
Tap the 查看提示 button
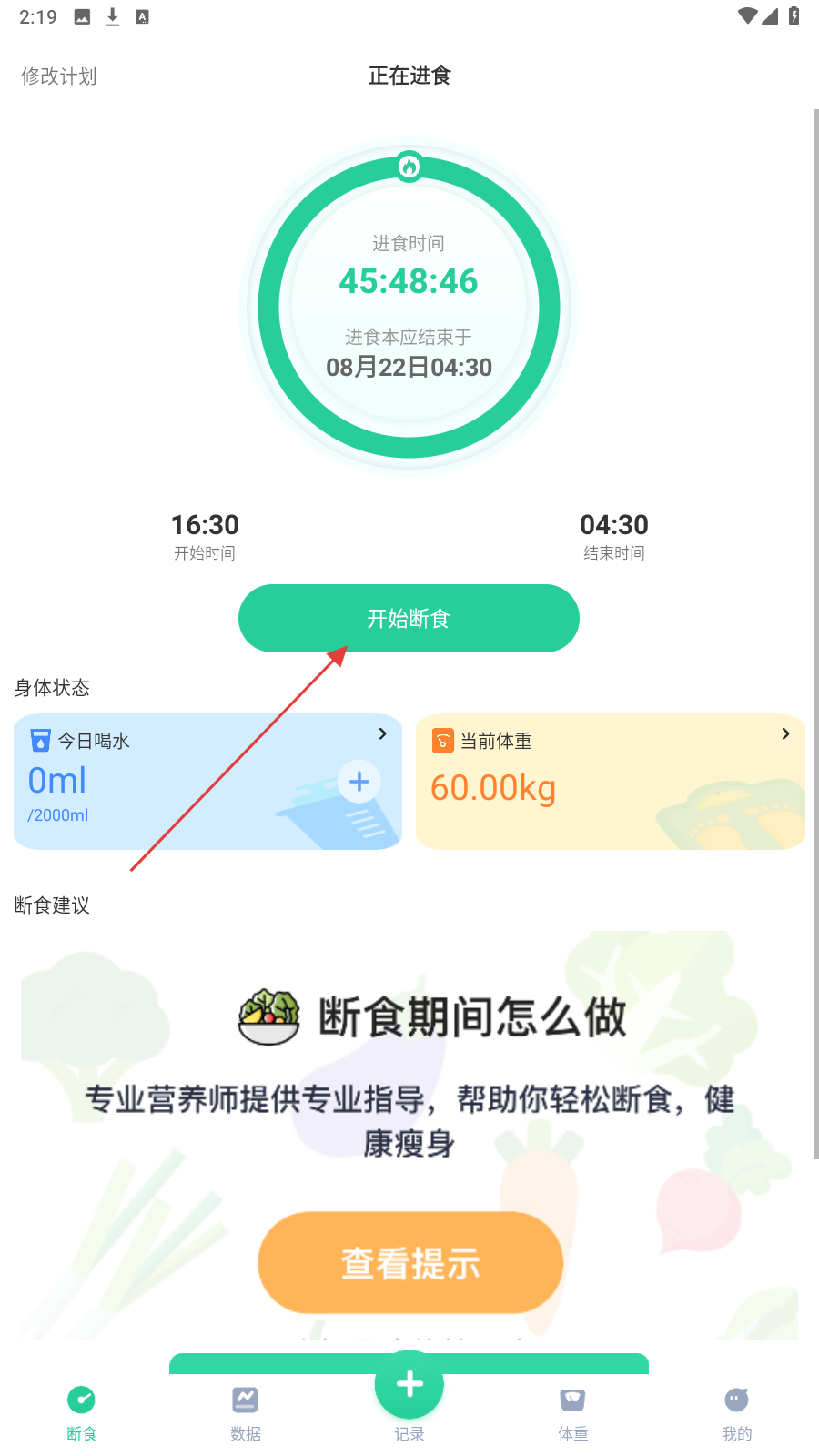click(410, 1263)
